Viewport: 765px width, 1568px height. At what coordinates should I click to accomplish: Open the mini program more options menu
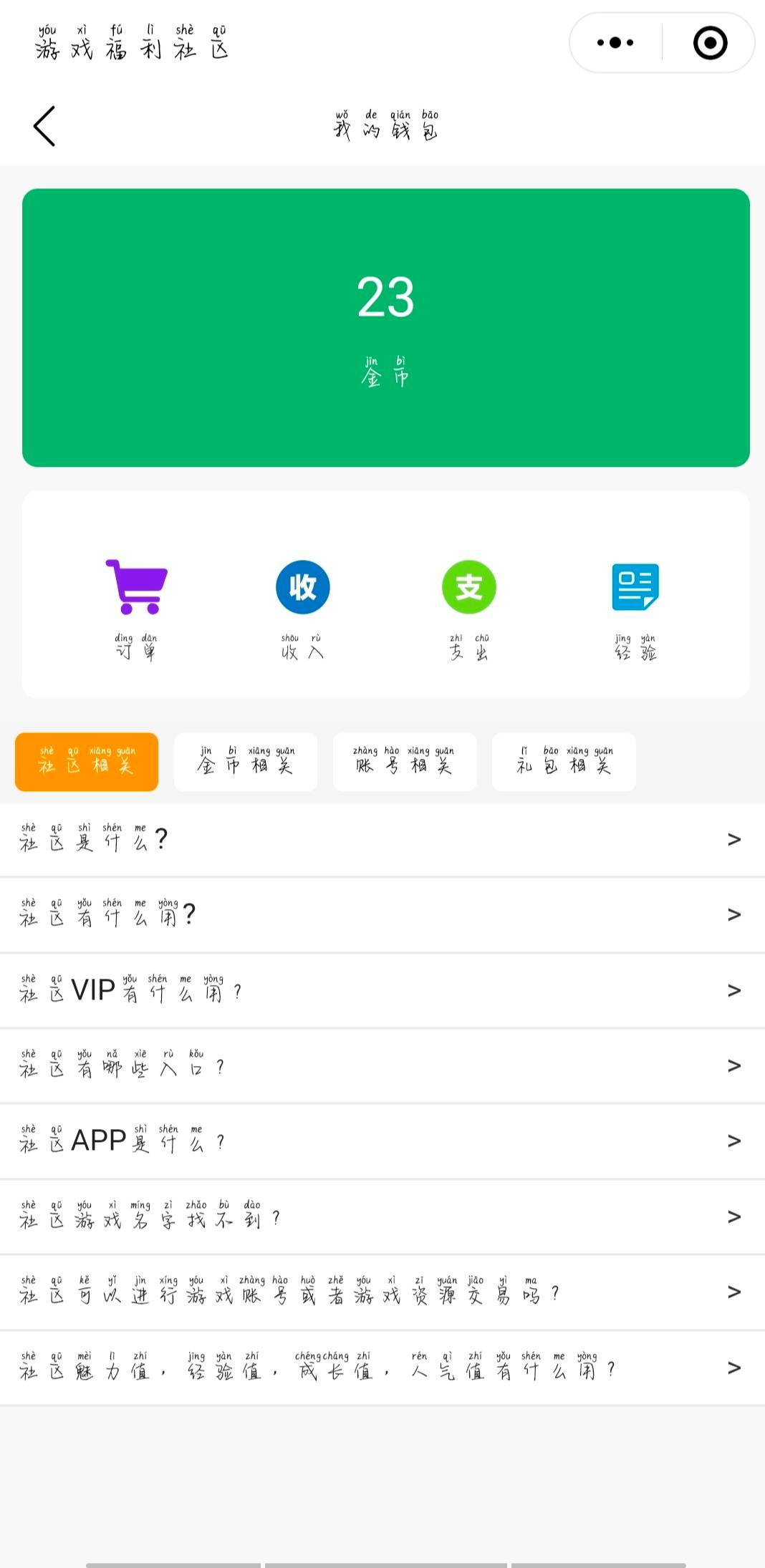point(615,43)
